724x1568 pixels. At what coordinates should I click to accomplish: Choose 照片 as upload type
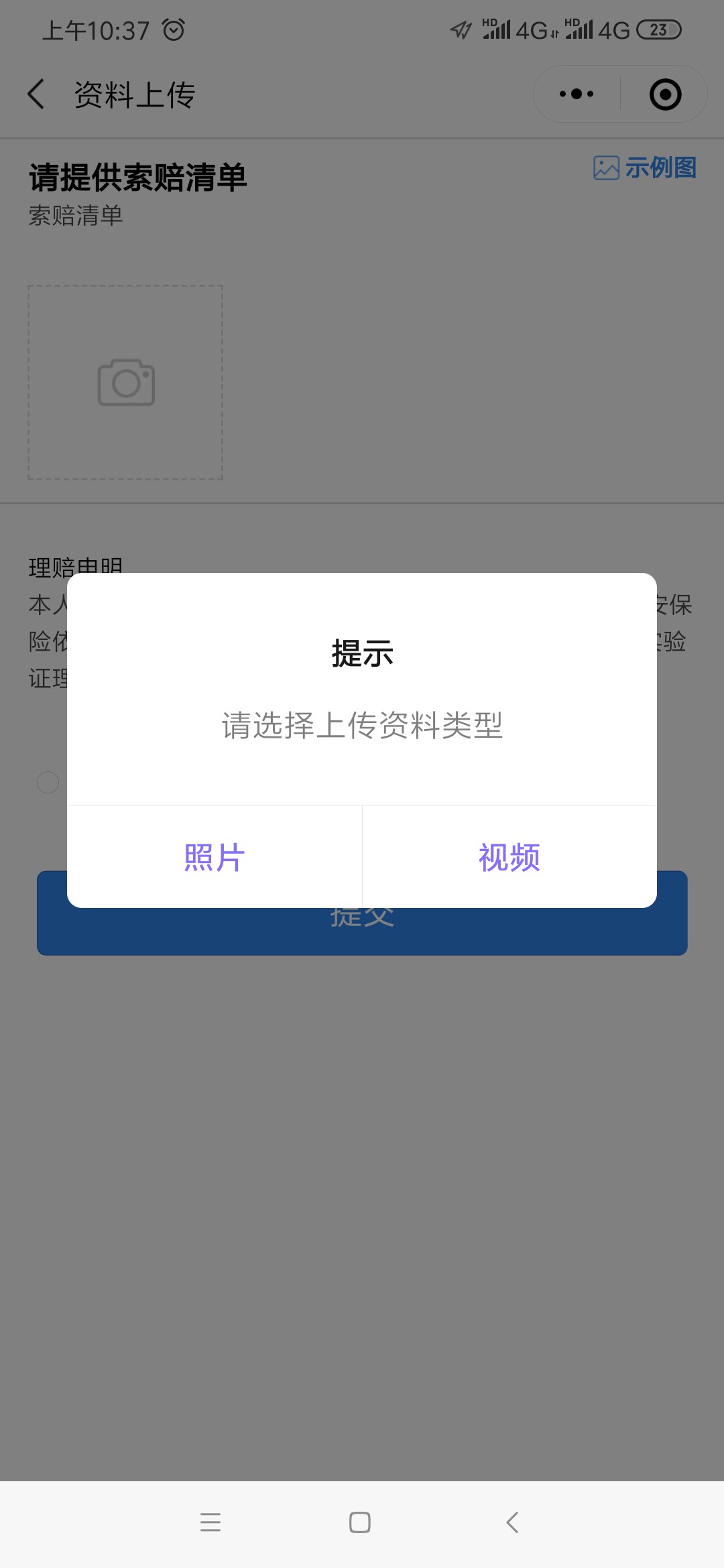pyautogui.click(x=215, y=857)
